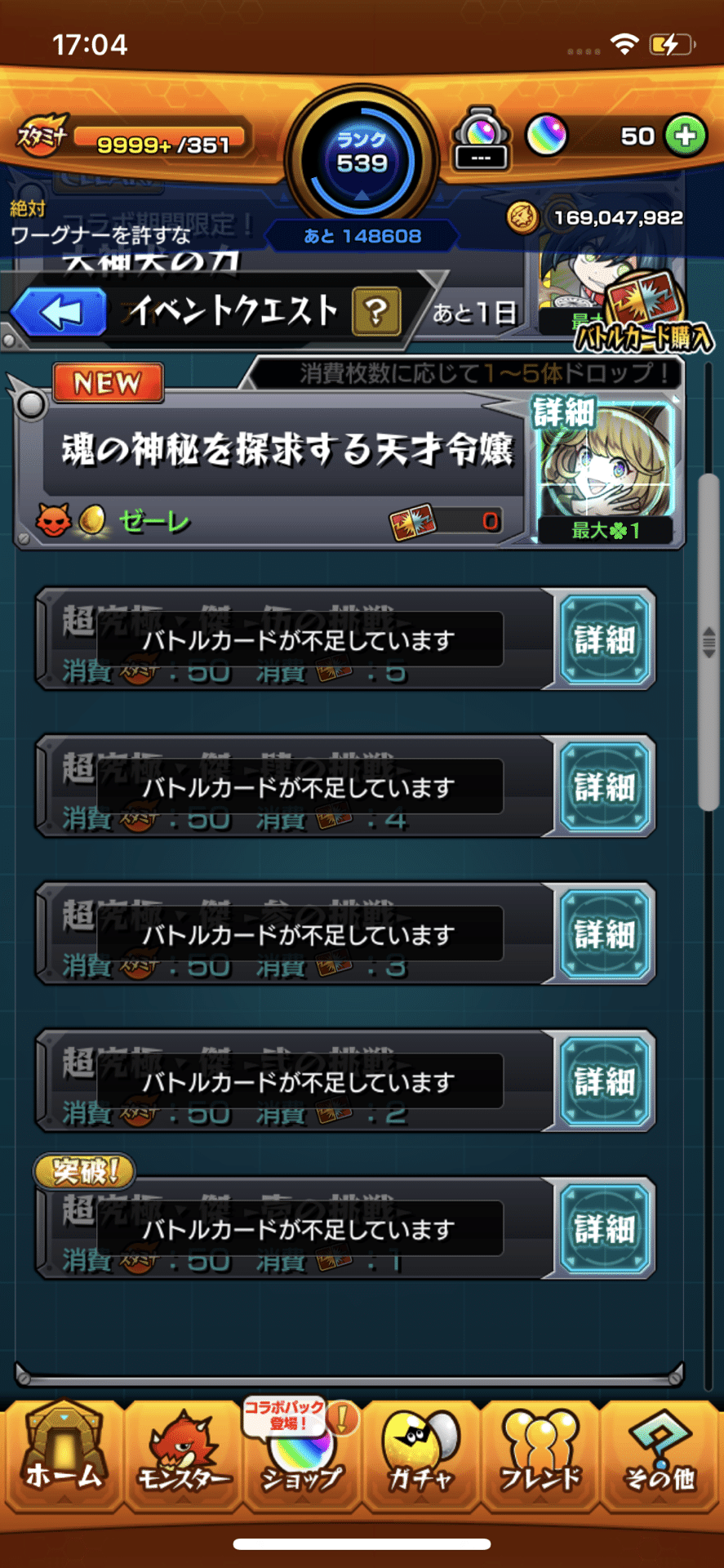Go to the ガチャ tab

pos(421,1459)
